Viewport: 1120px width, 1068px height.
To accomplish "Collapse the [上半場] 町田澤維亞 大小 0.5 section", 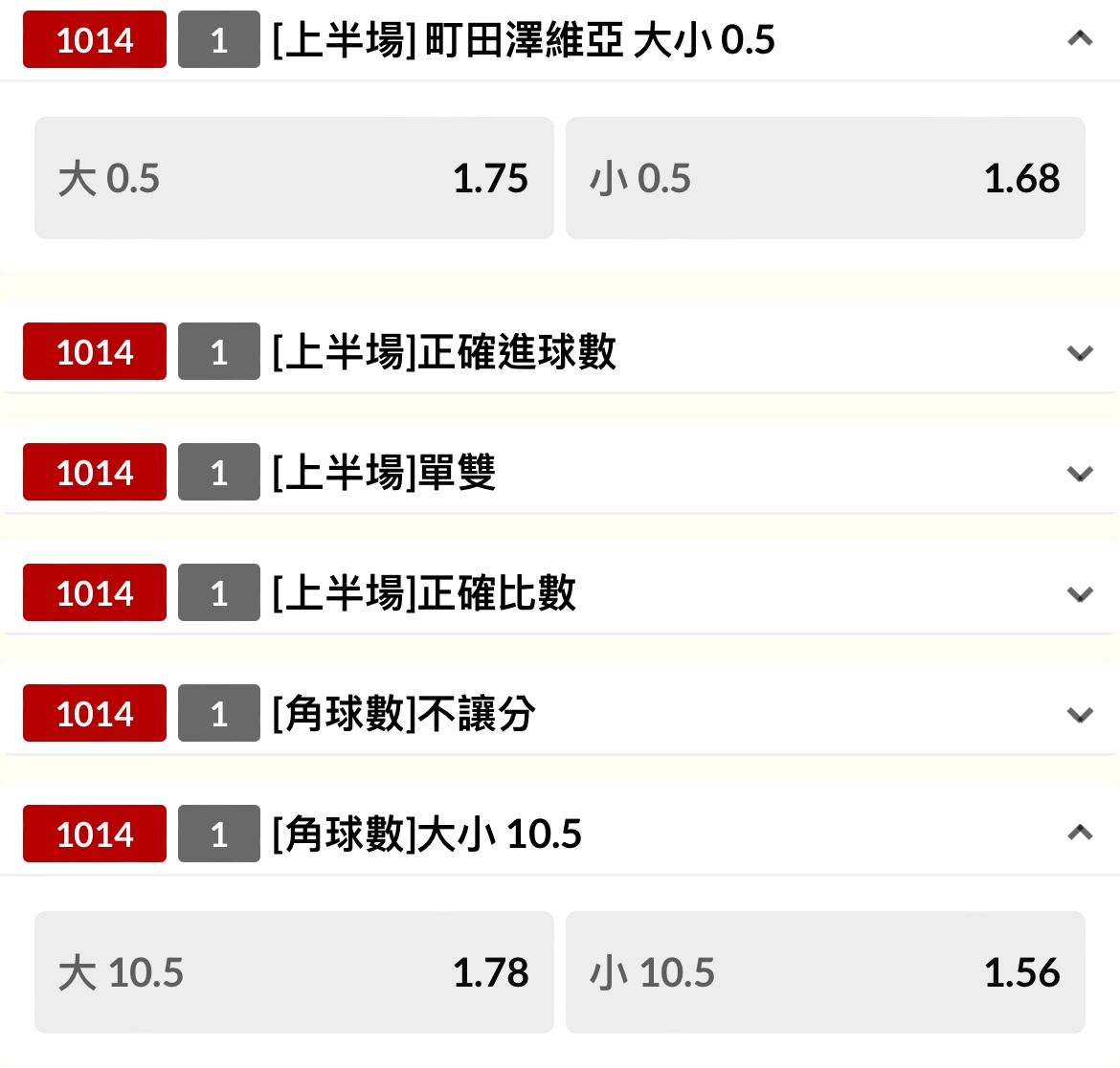I will tap(1080, 40).
